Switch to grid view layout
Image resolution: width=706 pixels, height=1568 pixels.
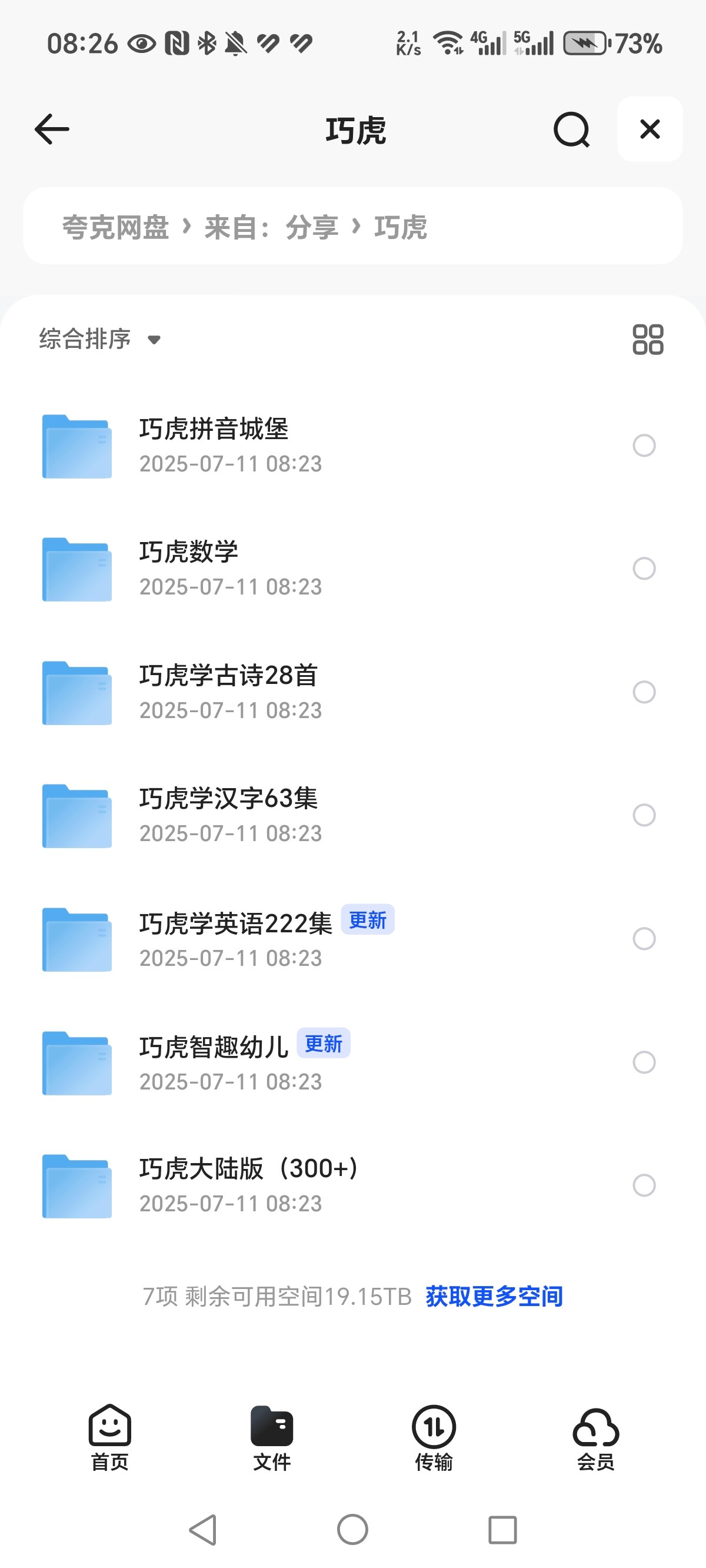click(648, 339)
